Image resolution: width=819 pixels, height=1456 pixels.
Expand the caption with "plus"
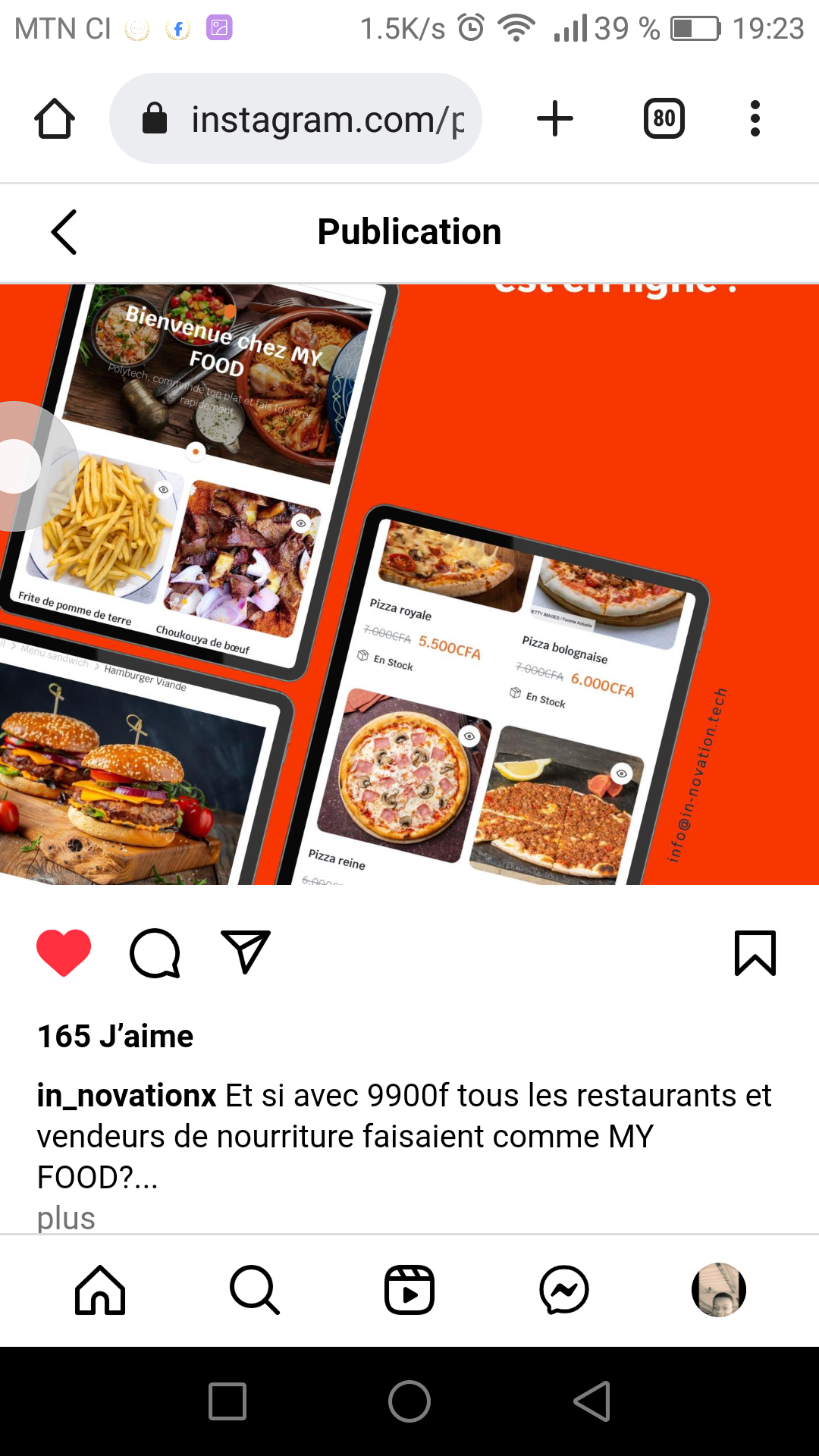[66, 1218]
